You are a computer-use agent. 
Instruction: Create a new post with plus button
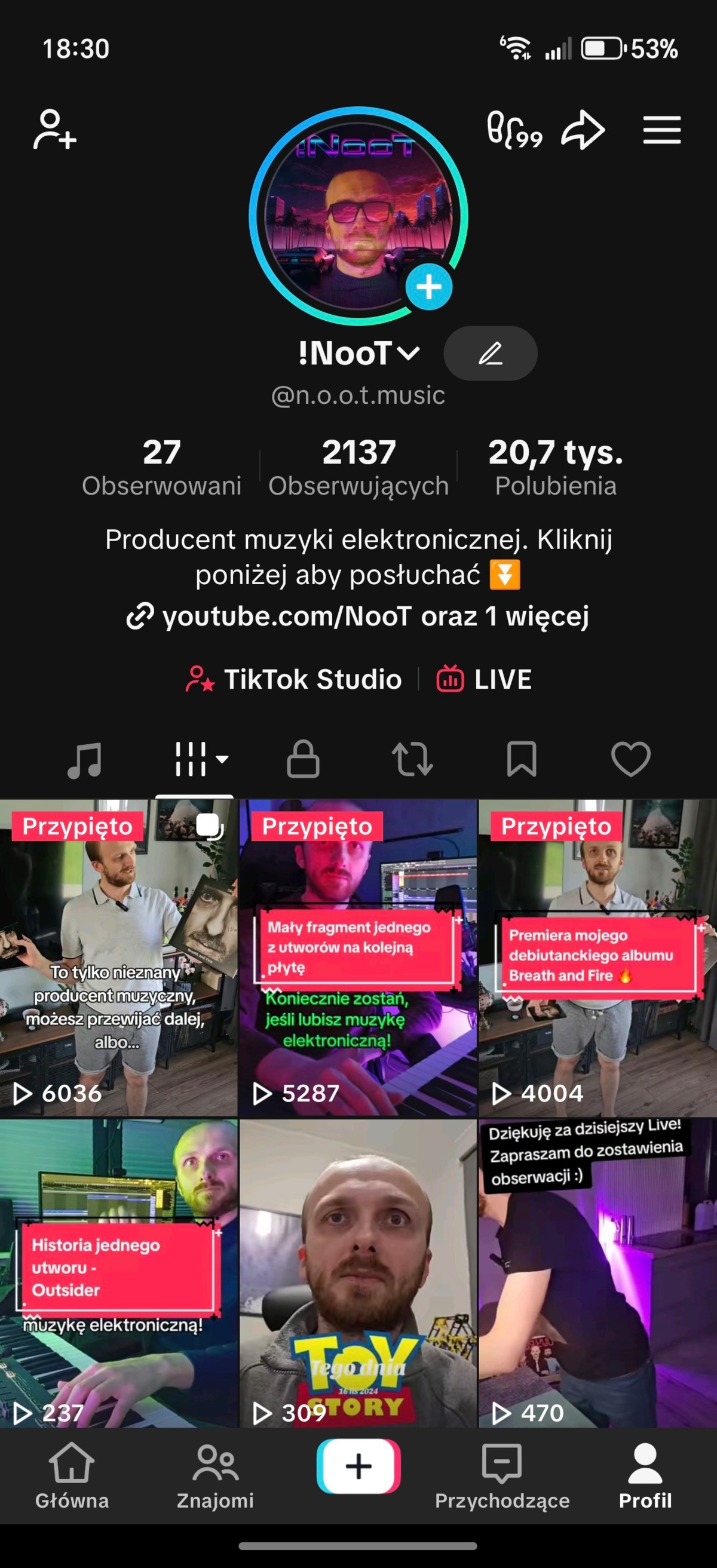358,1466
